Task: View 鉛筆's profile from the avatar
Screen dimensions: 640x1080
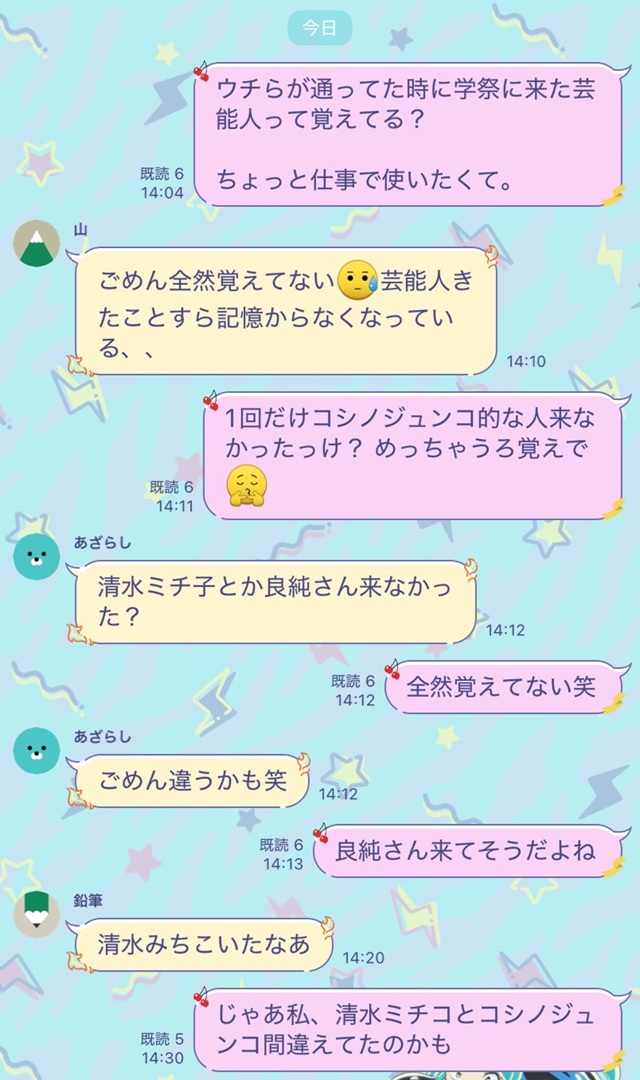Action: point(37,912)
